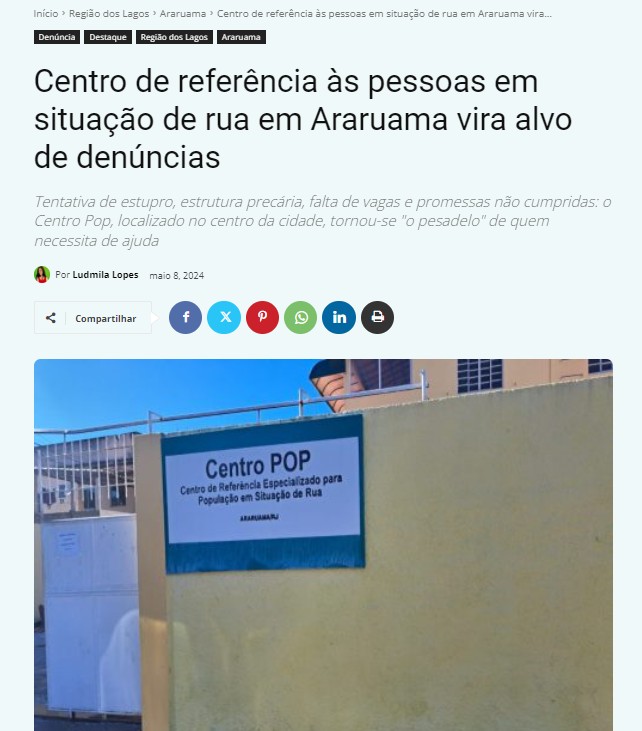Share the article on X

tap(224, 318)
